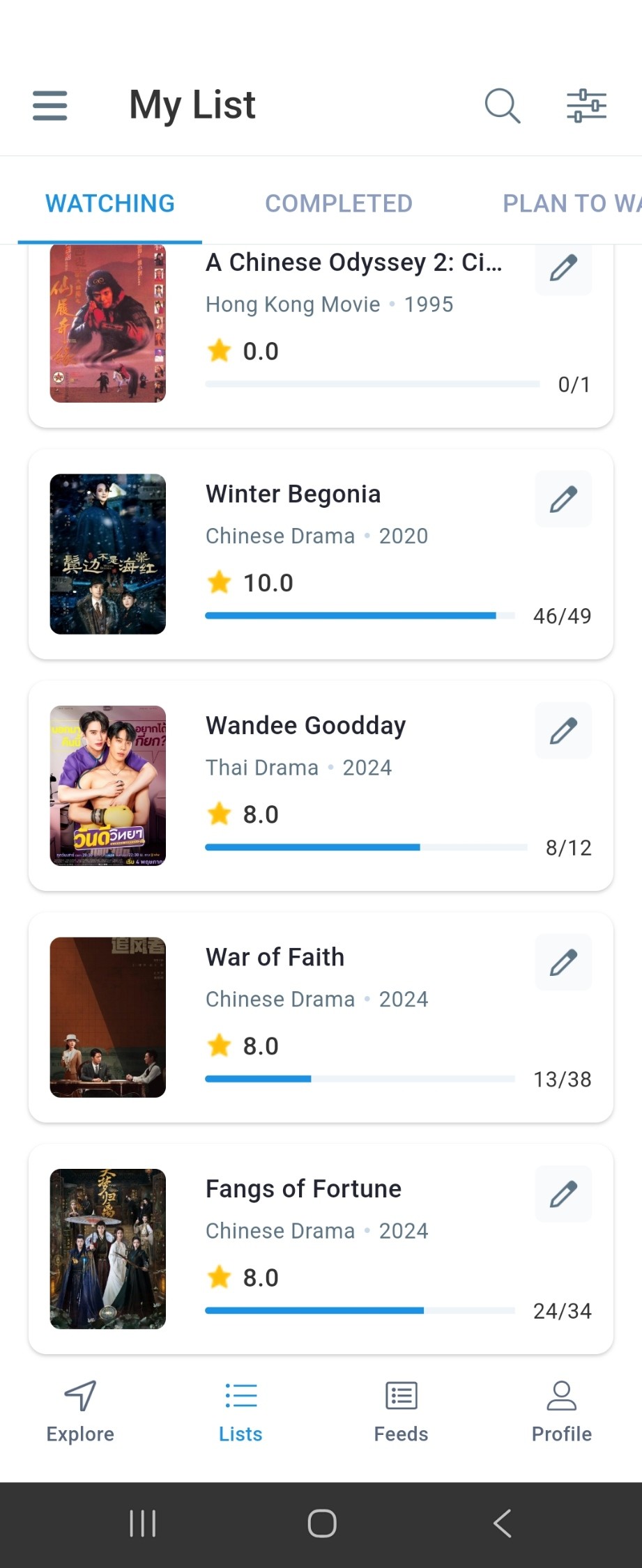
Task: Open the list filter settings
Action: (586, 106)
